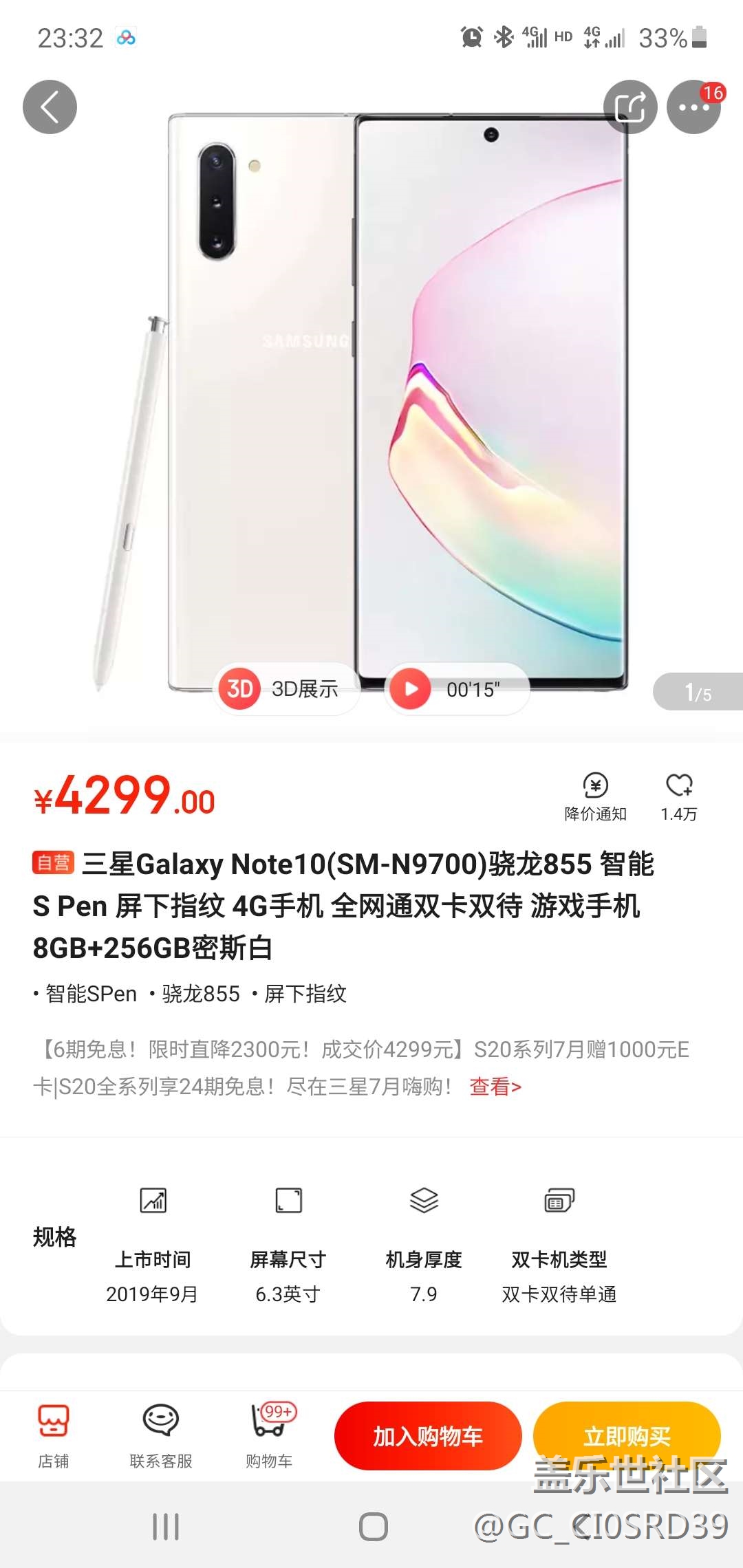Screen dimensions: 743x1568
Task: Enable 降价通知 price drop alert
Action: point(595,796)
